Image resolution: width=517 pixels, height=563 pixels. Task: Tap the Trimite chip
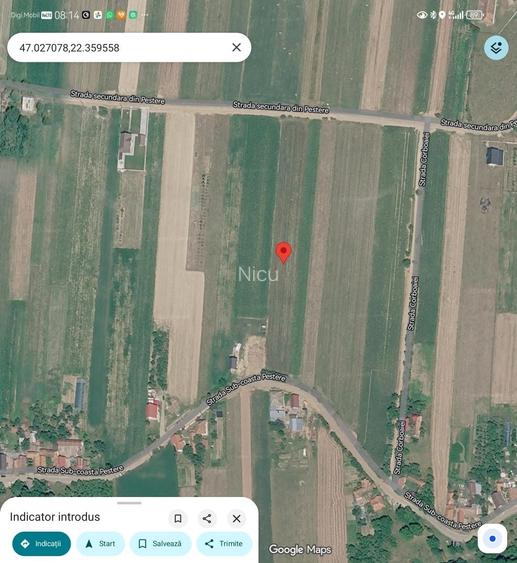pyautogui.click(x=224, y=544)
